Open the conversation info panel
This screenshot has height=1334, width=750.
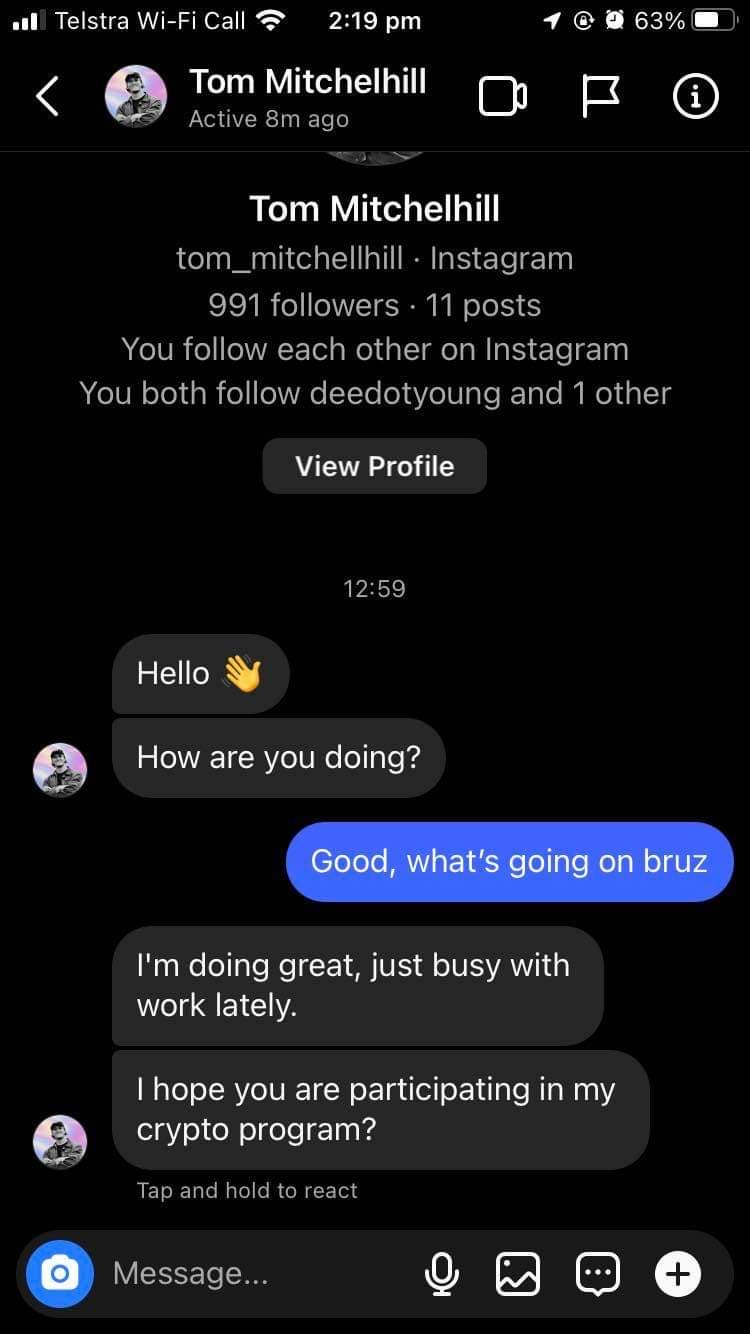pos(695,96)
